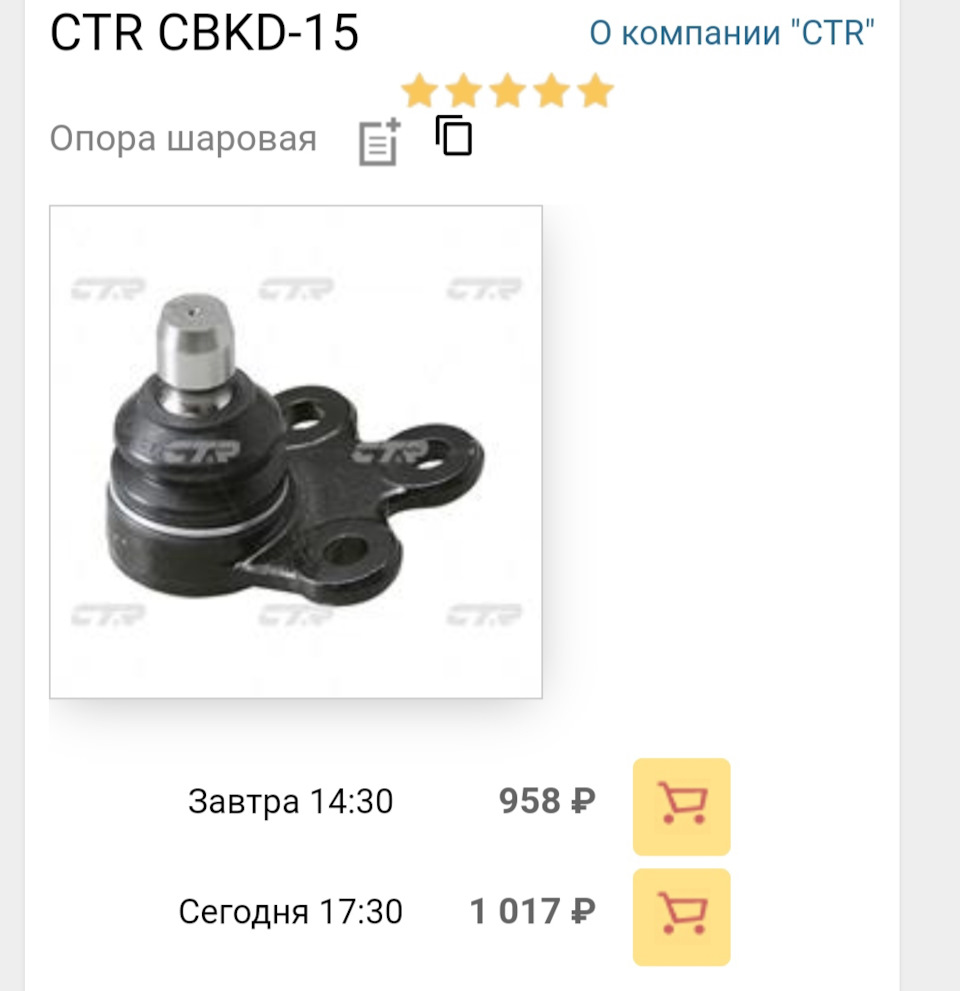Viewport: 960px width, 991px height.
Task: Copy the part number CBKD-15
Action: coord(454,136)
